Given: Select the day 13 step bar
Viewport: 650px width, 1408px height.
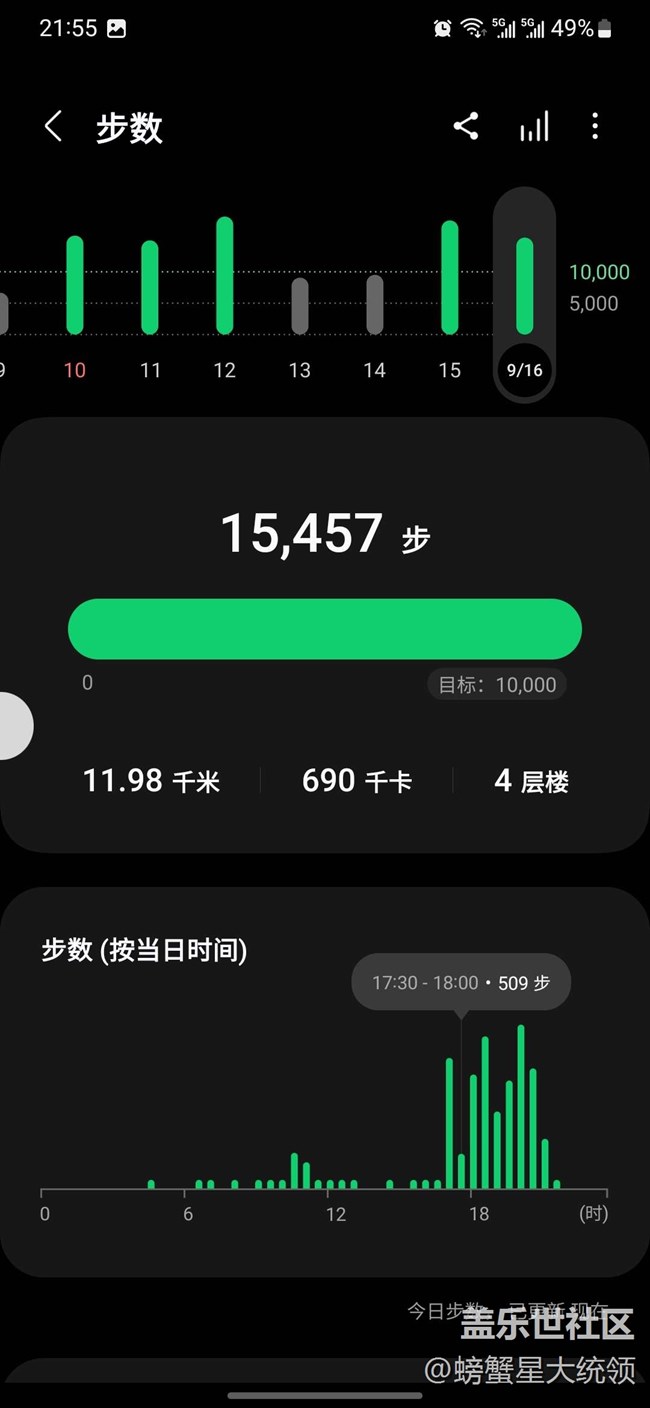Looking at the screenshot, I should click(300, 305).
